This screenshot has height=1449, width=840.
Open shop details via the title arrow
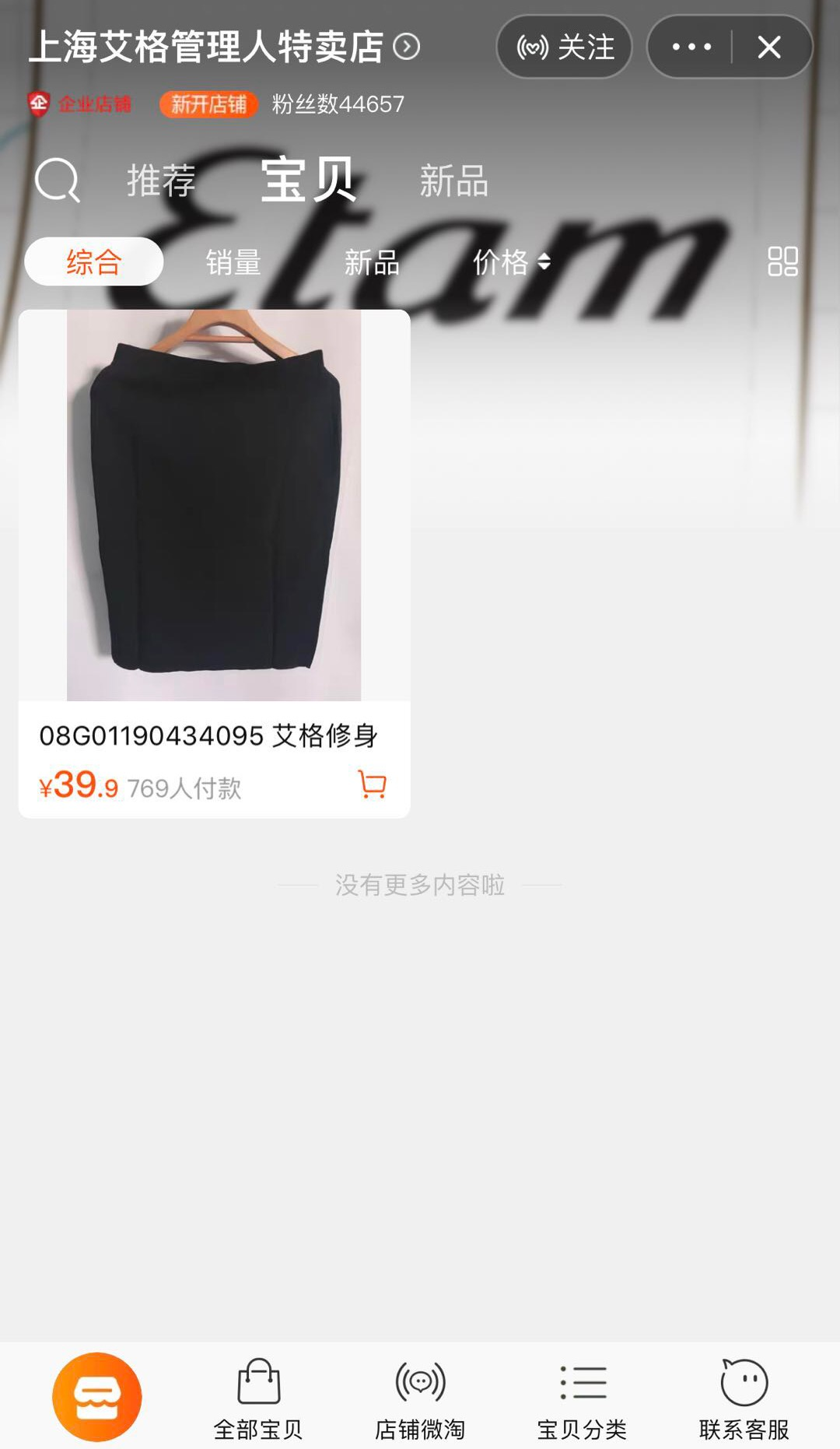[x=406, y=47]
